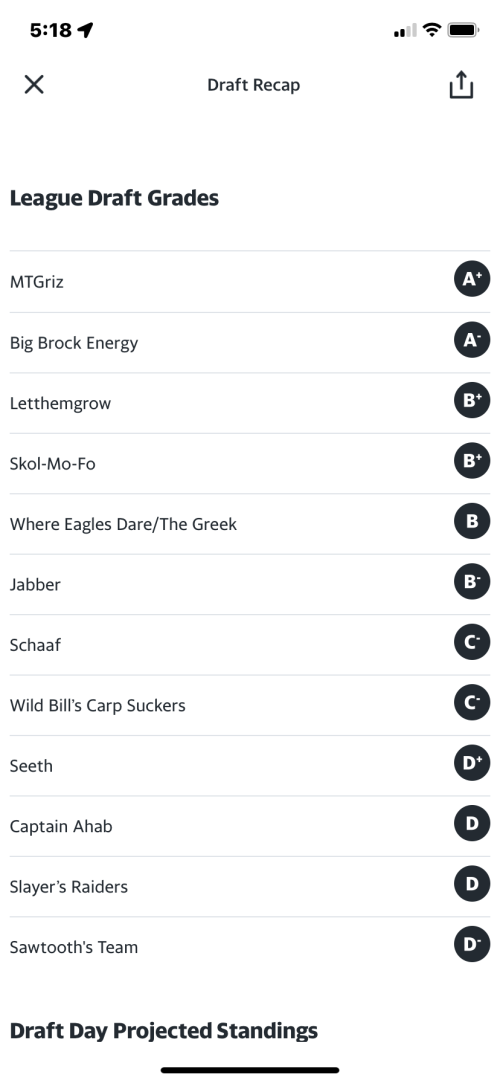Close the Draft Recap screen
The height and width of the screenshot is (1083, 500).
(34, 85)
